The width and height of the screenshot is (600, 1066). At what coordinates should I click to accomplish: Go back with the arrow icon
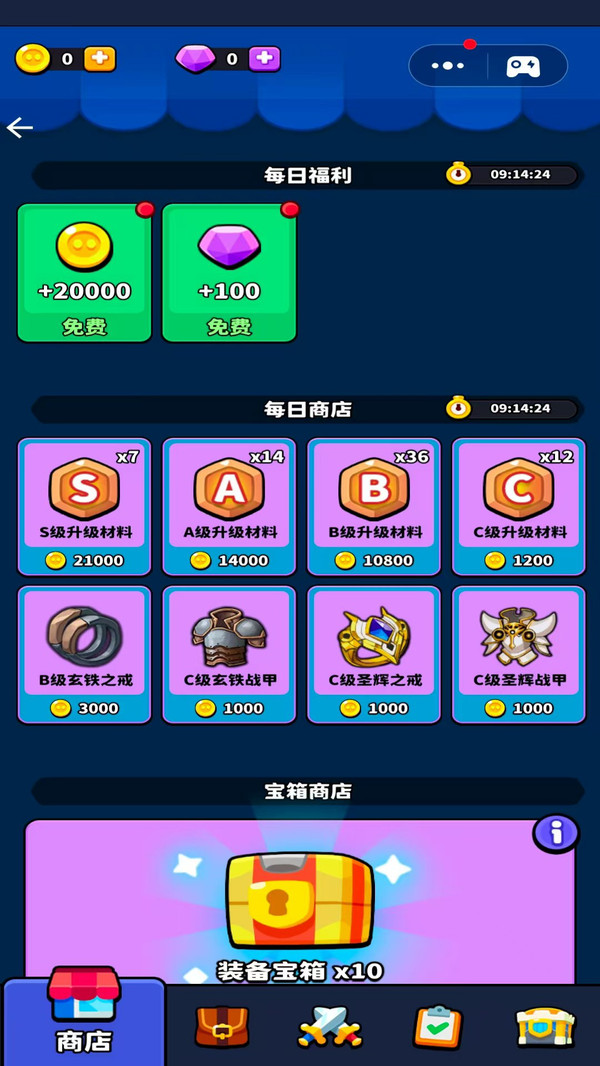(20, 127)
